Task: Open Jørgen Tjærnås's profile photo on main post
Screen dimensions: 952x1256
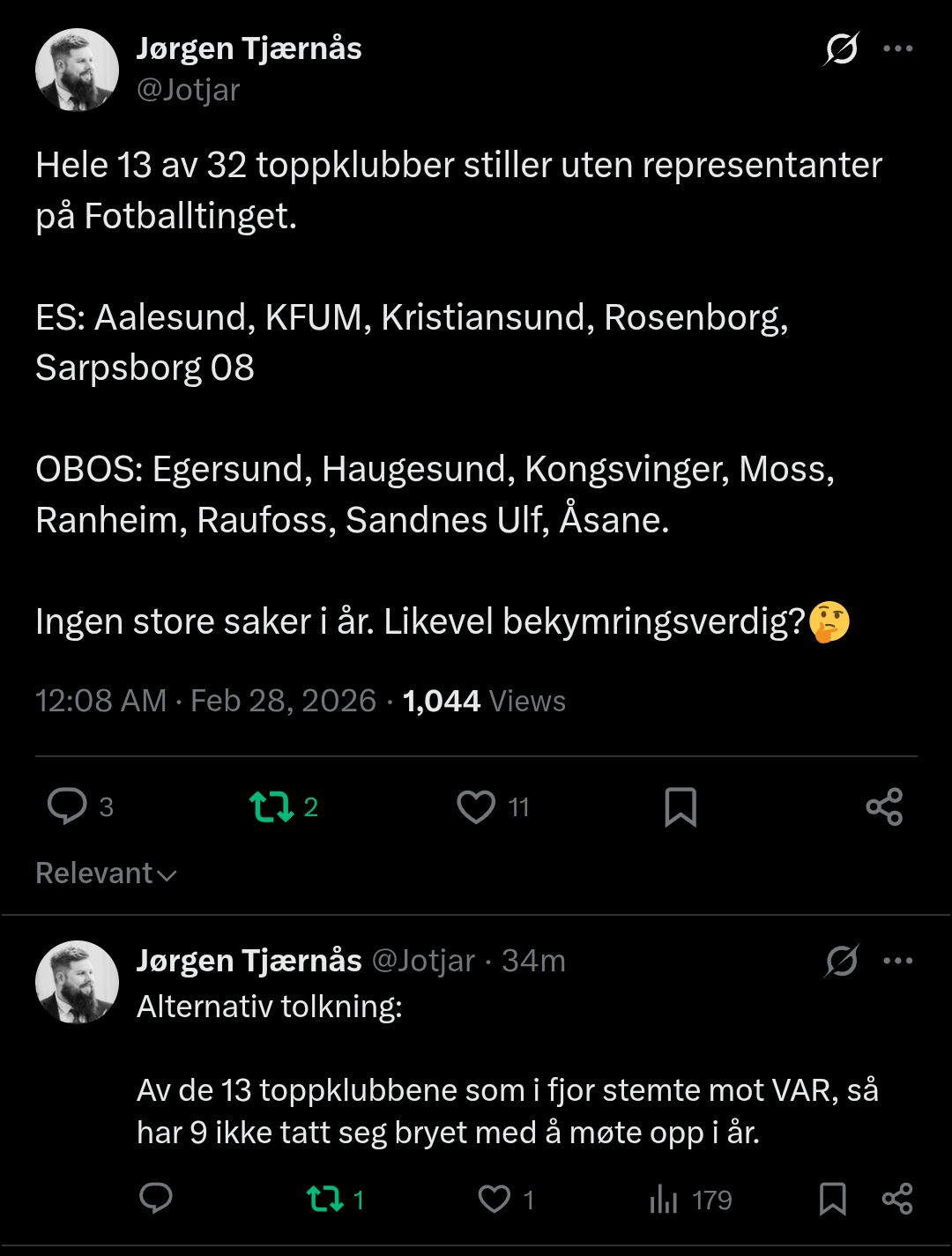Action: click(x=77, y=70)
